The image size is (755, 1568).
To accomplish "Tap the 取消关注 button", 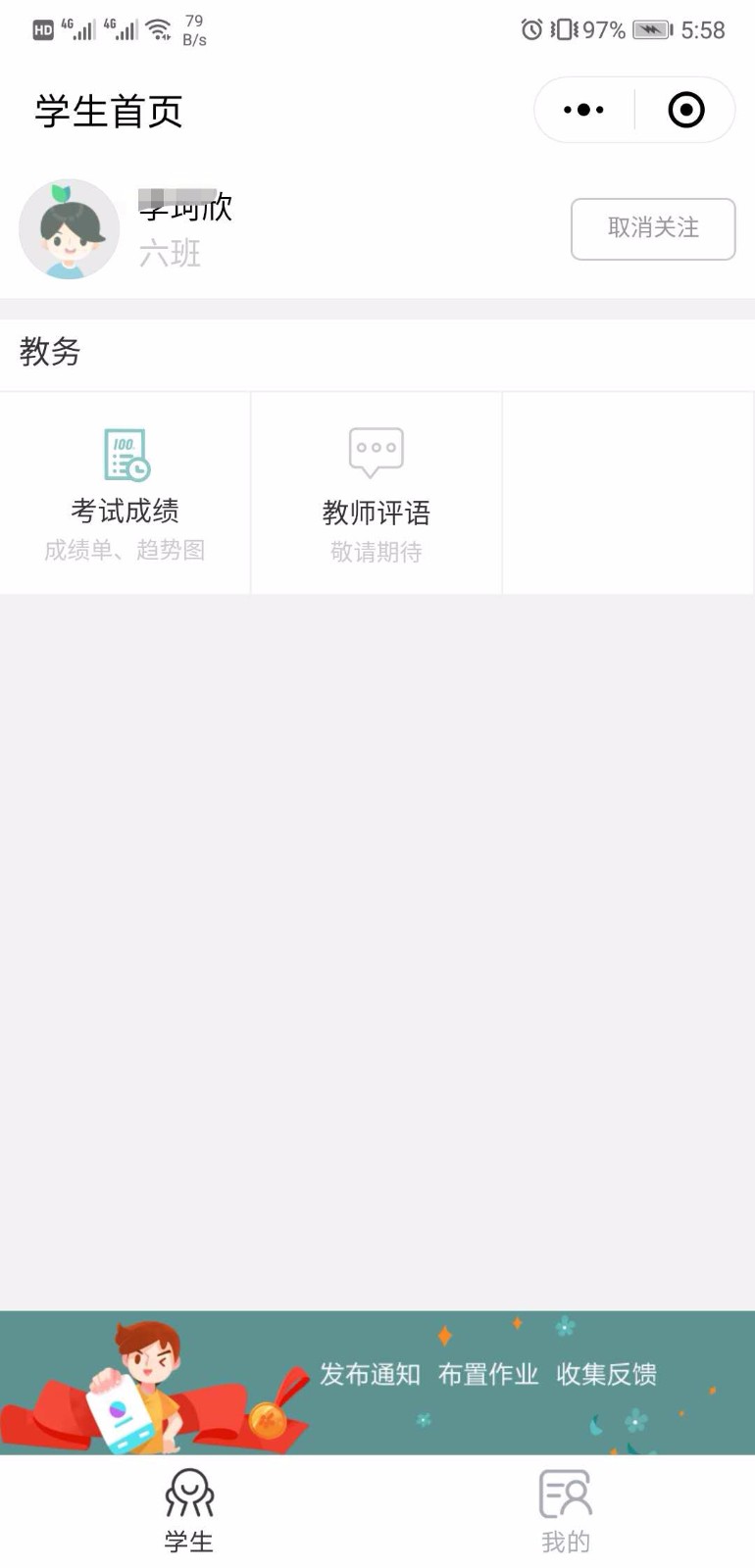I will [x=653, y=228].
